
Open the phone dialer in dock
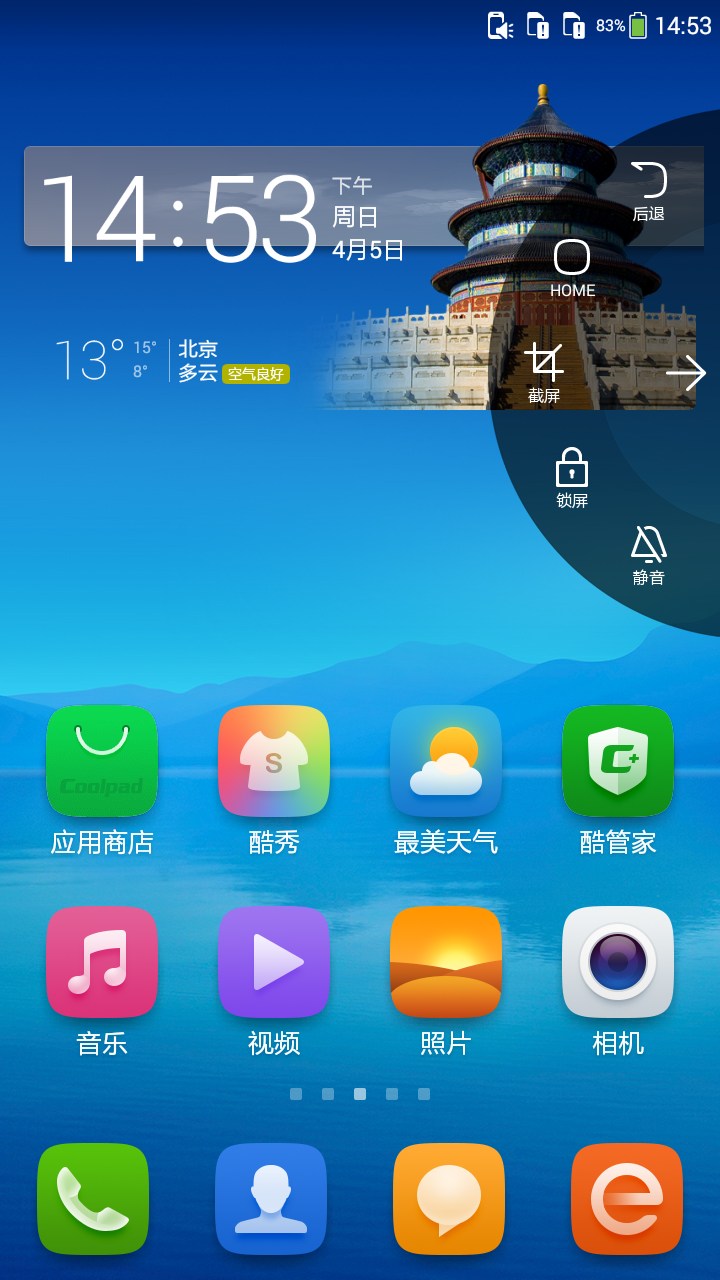pyautogui.click(x=93, y=1198)
